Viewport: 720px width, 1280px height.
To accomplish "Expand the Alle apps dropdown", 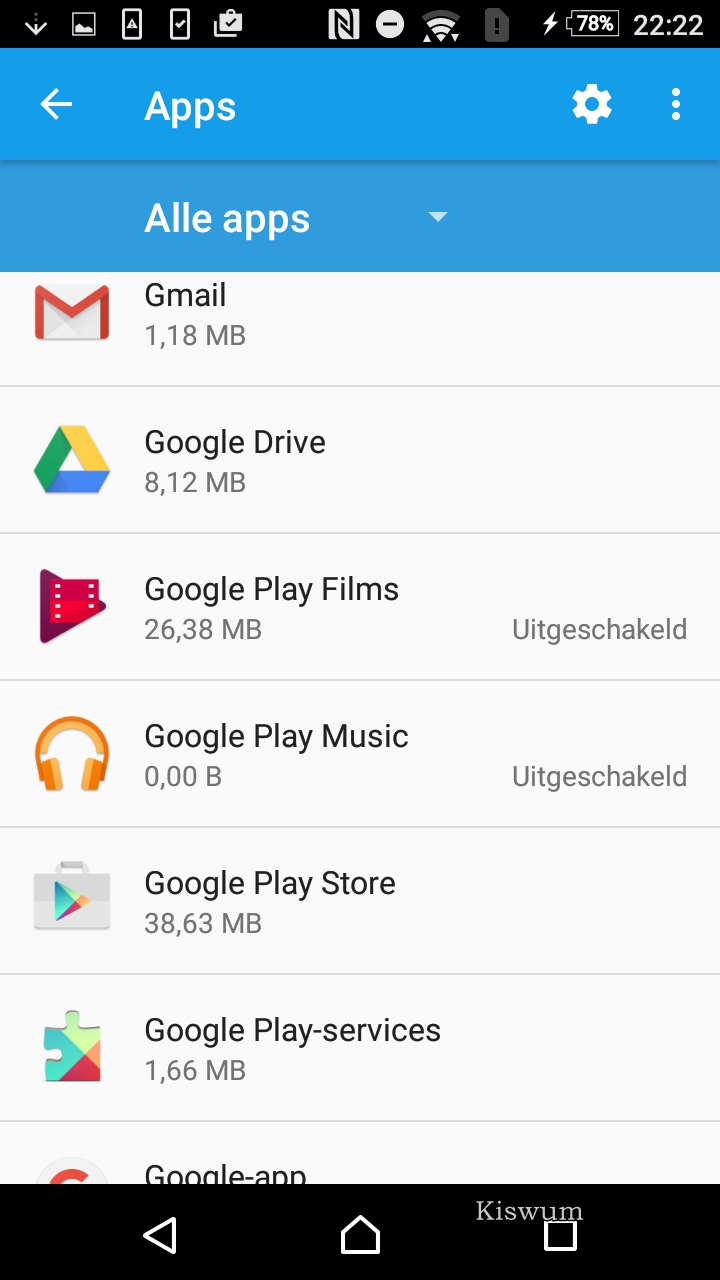I will point(296,218).
